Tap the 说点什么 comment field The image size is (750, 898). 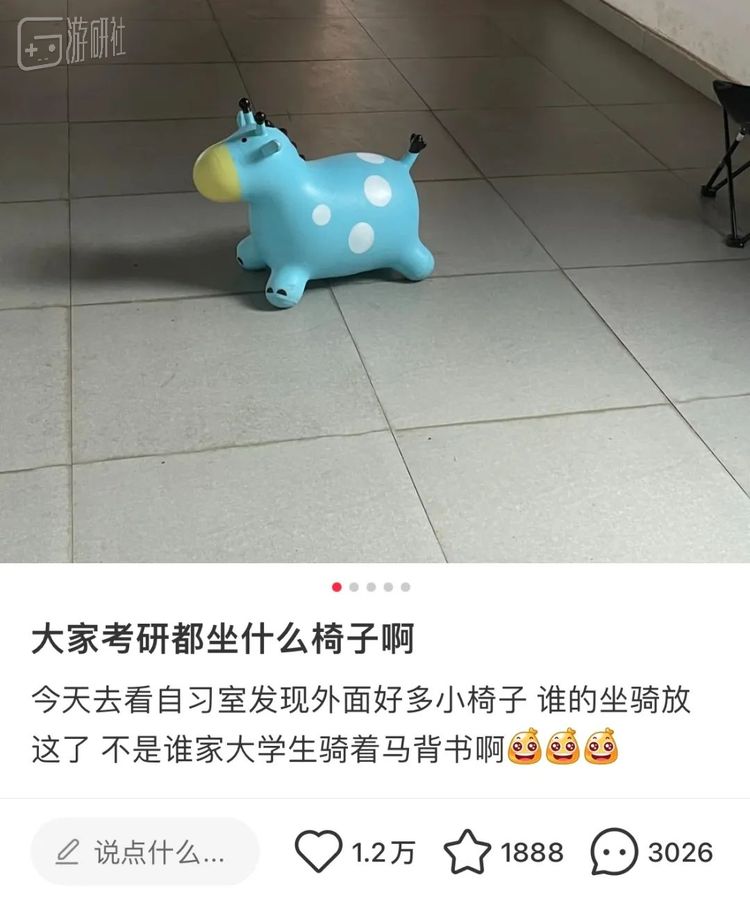pos(145,852)
